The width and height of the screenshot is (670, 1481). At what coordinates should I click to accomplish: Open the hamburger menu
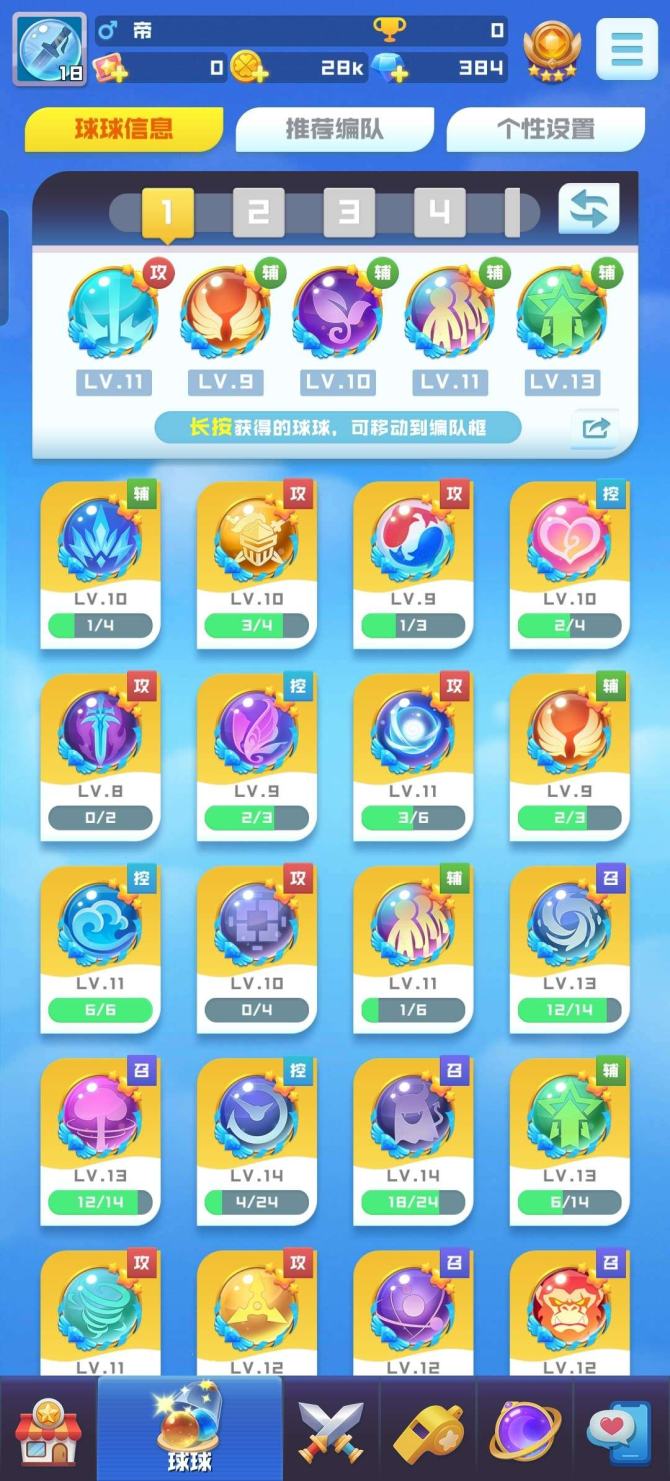pyautogui.click(x=627, y=48)
